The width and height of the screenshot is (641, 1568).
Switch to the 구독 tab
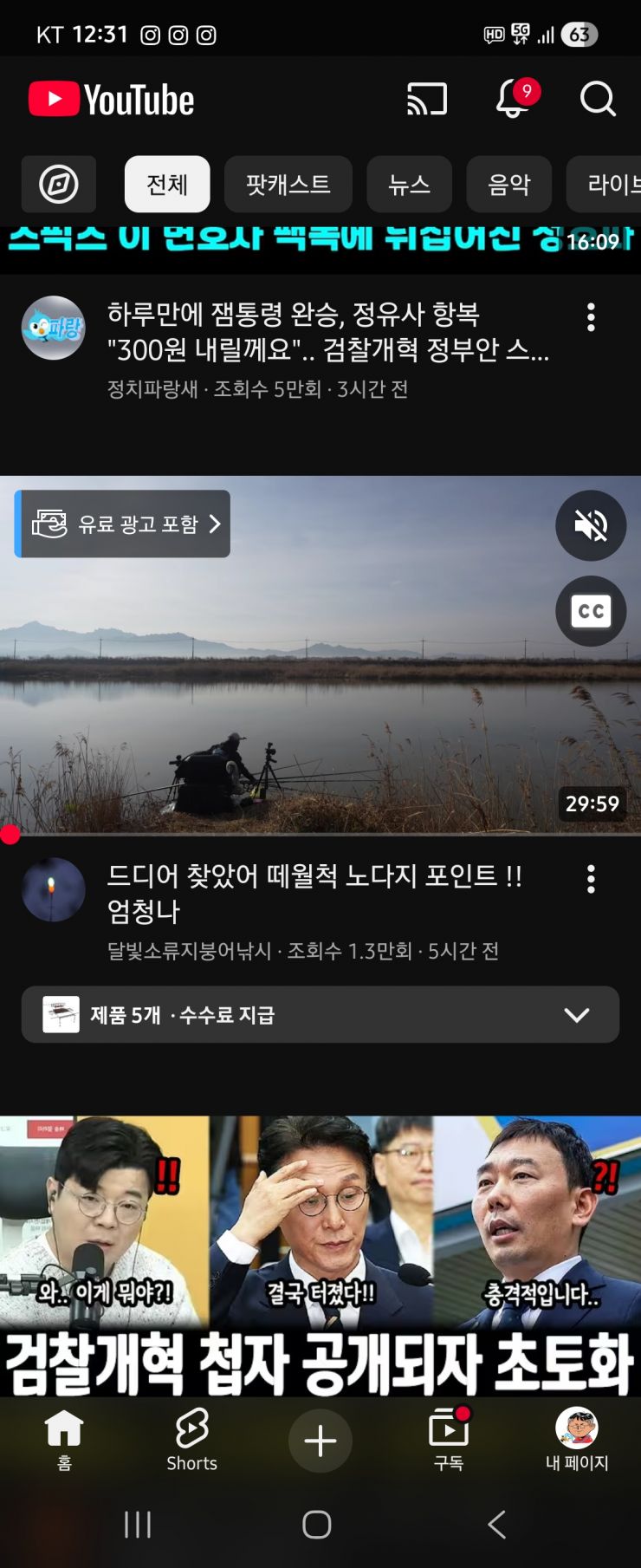pyautogui.click(x=448, y=1441)
